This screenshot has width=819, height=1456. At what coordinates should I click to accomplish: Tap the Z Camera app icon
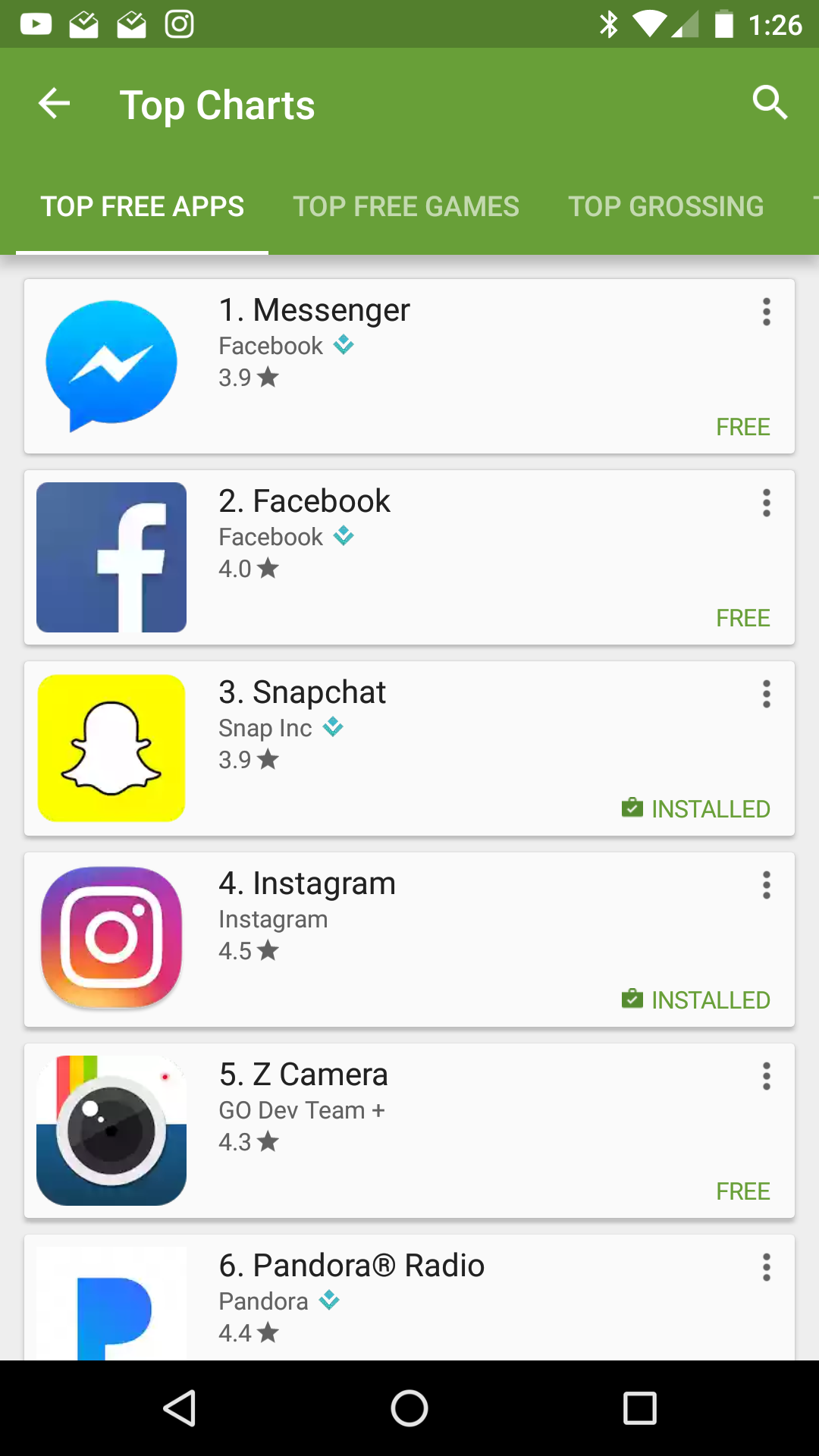(111, 1129)
